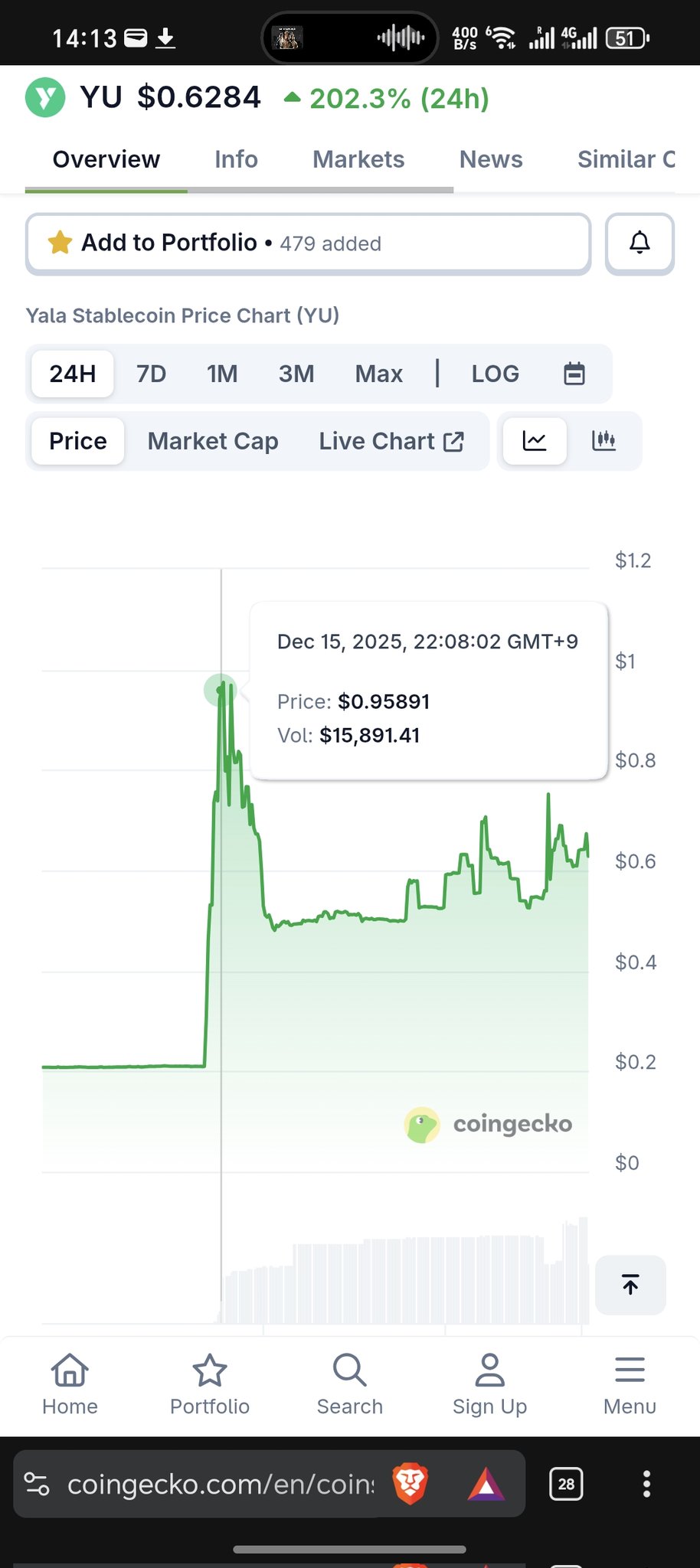Image resolution: width=700 pixels, height=1568 pixels.
Task: Open the Menu in bottom navigation
Action: click(x=630, y=1384)
